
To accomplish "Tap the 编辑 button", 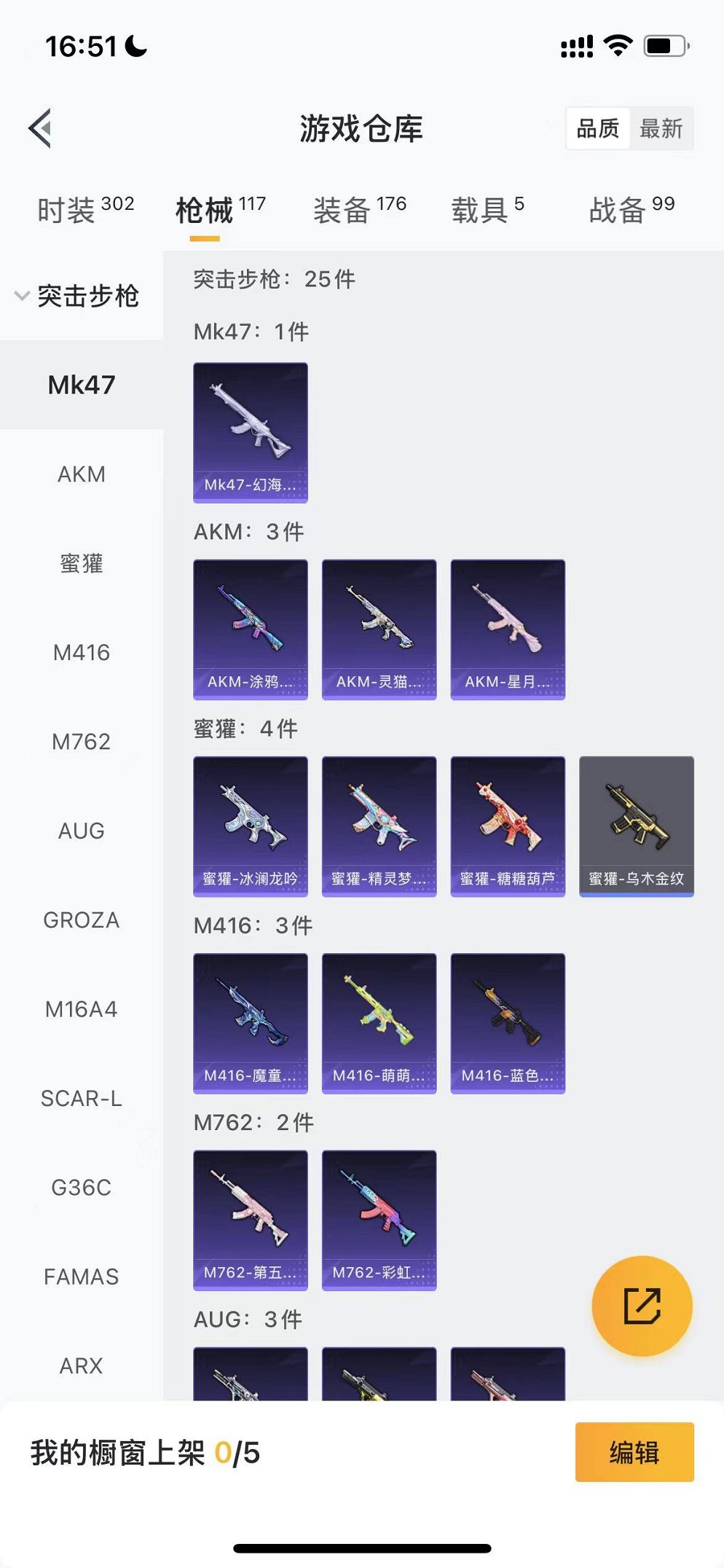I will 634,1452.
